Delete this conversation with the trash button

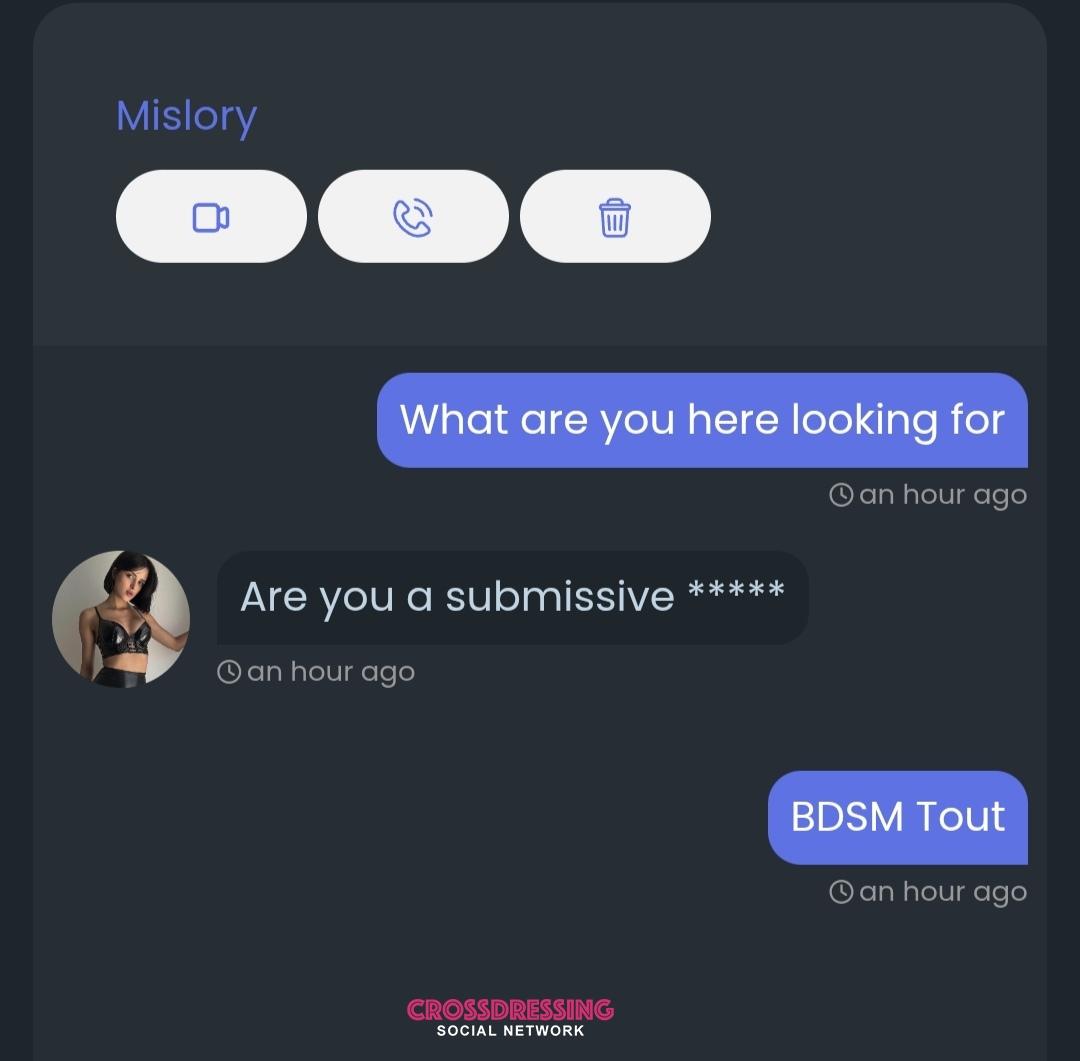point(615,217)
